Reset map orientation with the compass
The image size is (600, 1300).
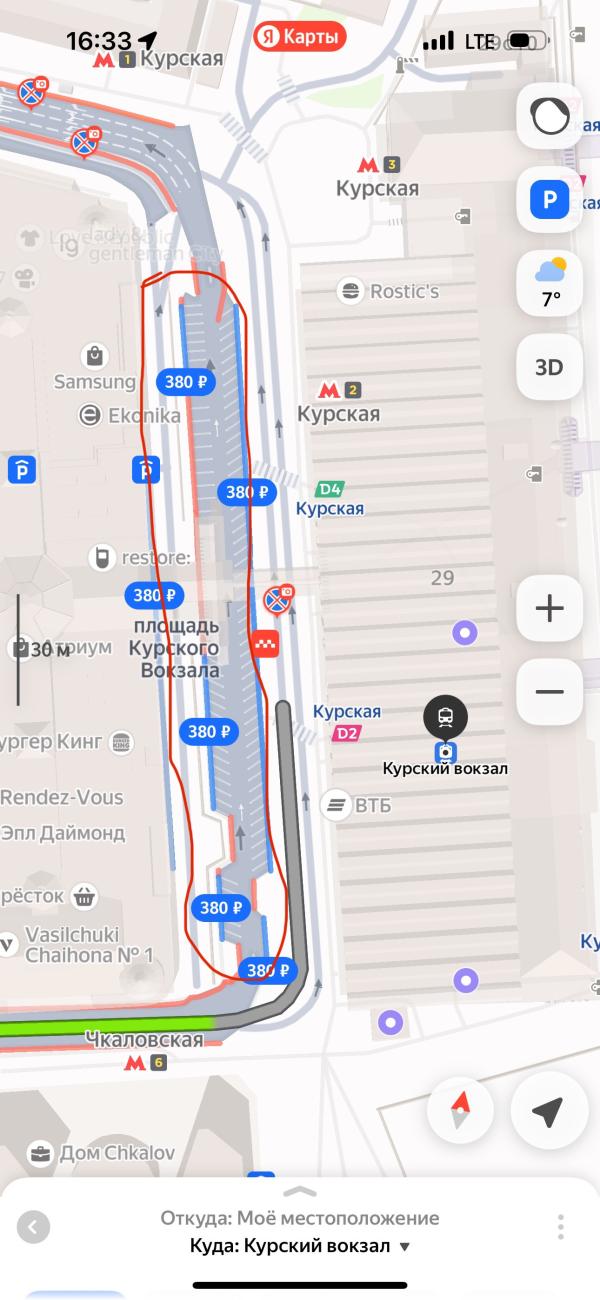460,1111
